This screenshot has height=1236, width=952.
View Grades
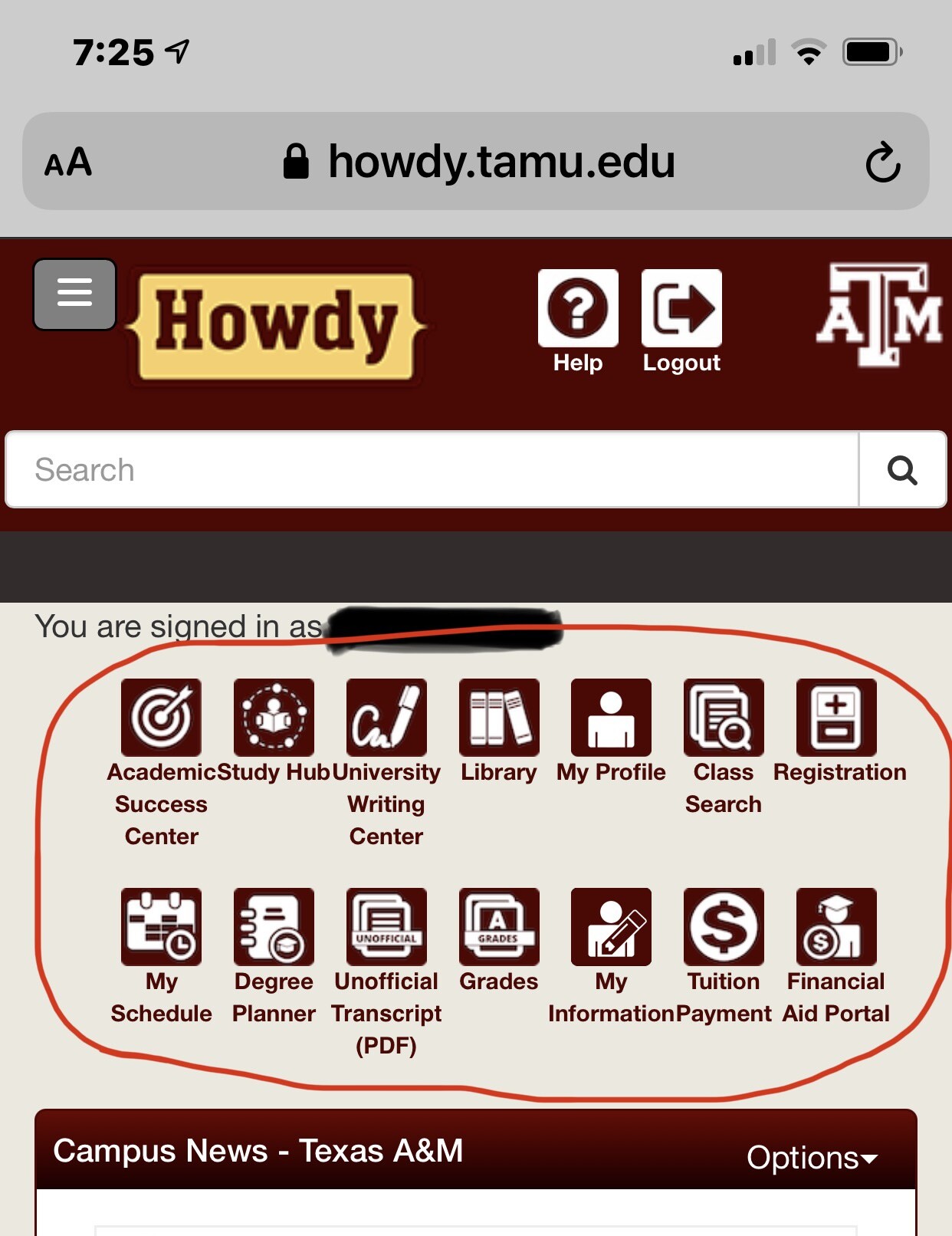click(499, 927)
